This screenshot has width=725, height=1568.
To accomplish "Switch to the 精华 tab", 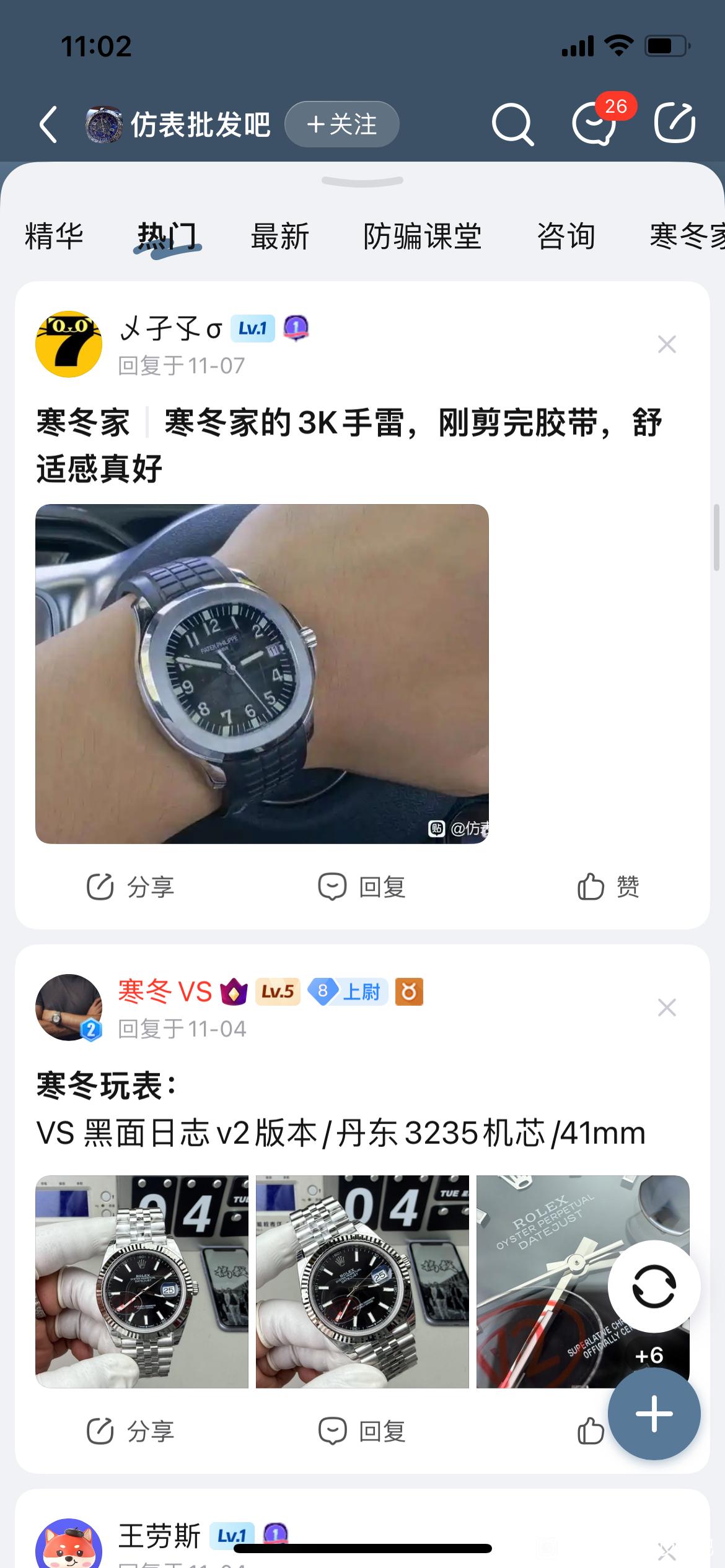I will coord(55,237).
